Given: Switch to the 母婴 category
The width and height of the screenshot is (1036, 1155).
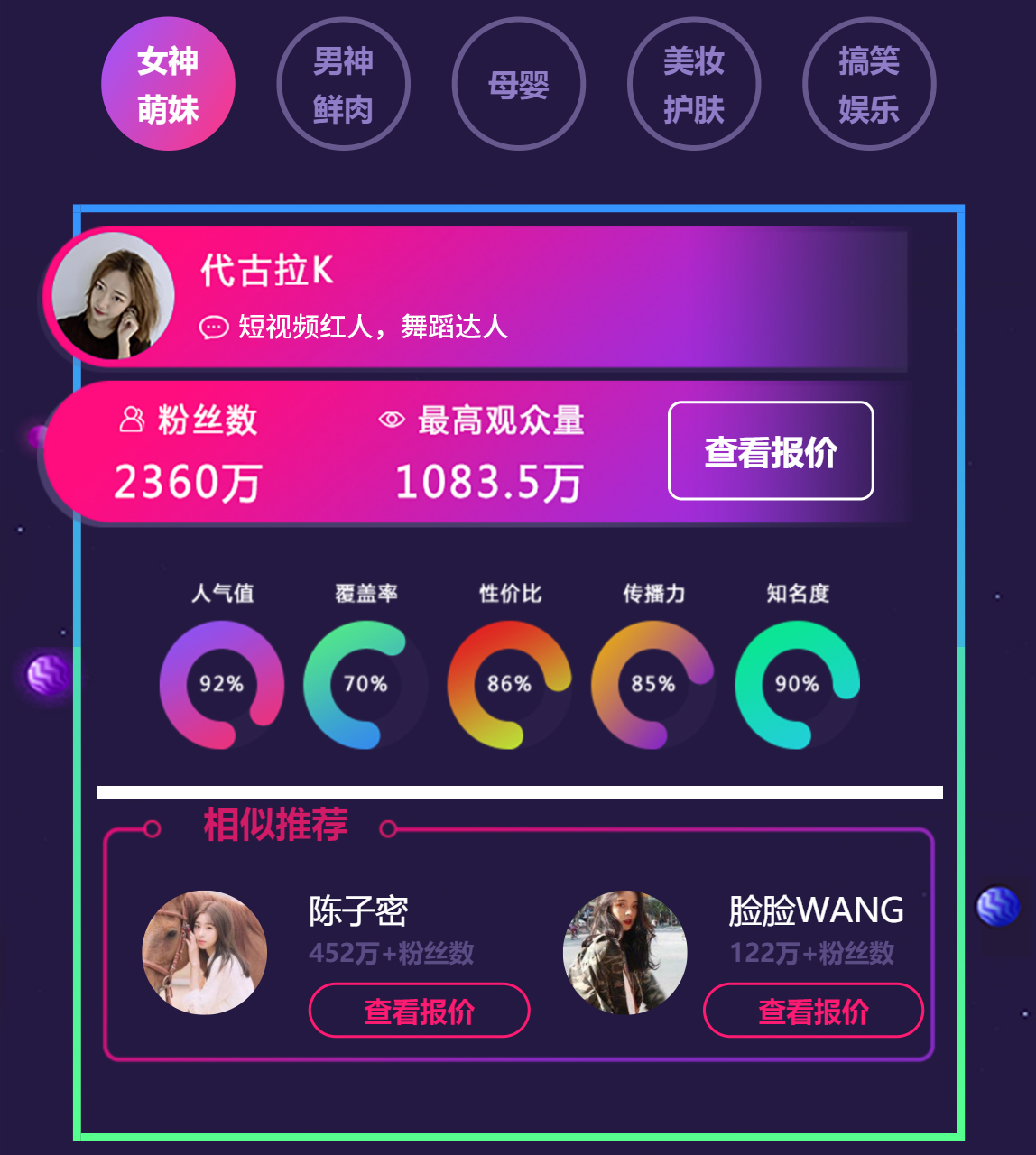Looking at the screenshot, I should click(x=518, y=85).
